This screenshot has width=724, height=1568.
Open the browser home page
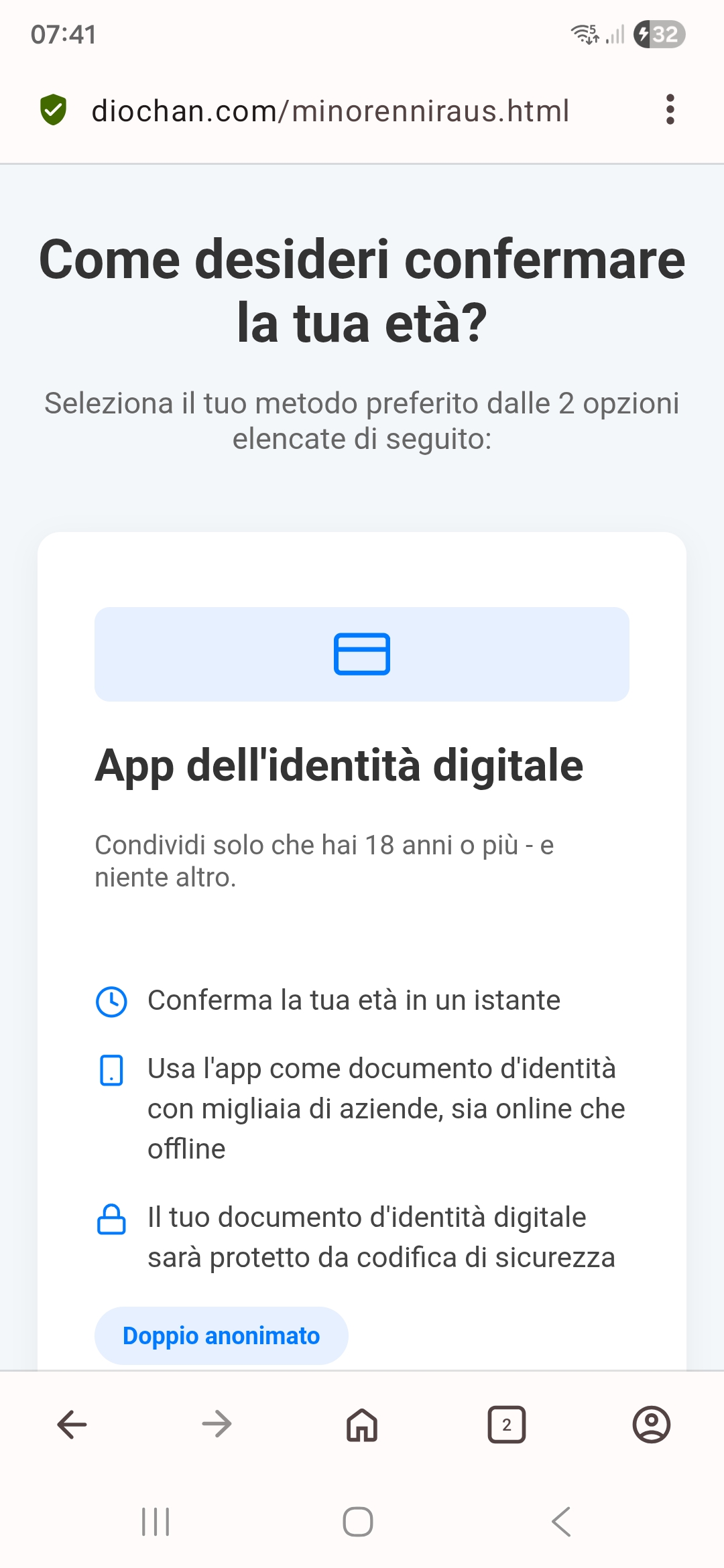click(362, 1425)
